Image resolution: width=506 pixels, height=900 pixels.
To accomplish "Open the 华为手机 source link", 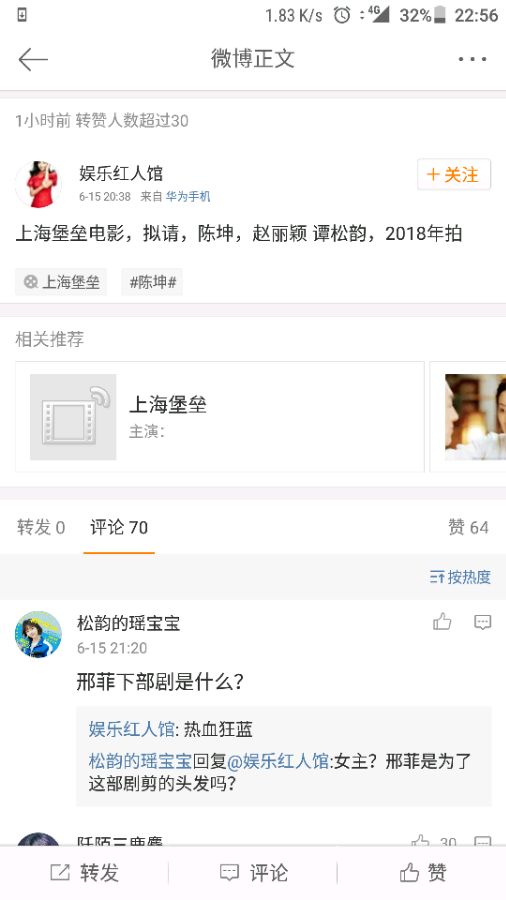I will pos(188,197).
